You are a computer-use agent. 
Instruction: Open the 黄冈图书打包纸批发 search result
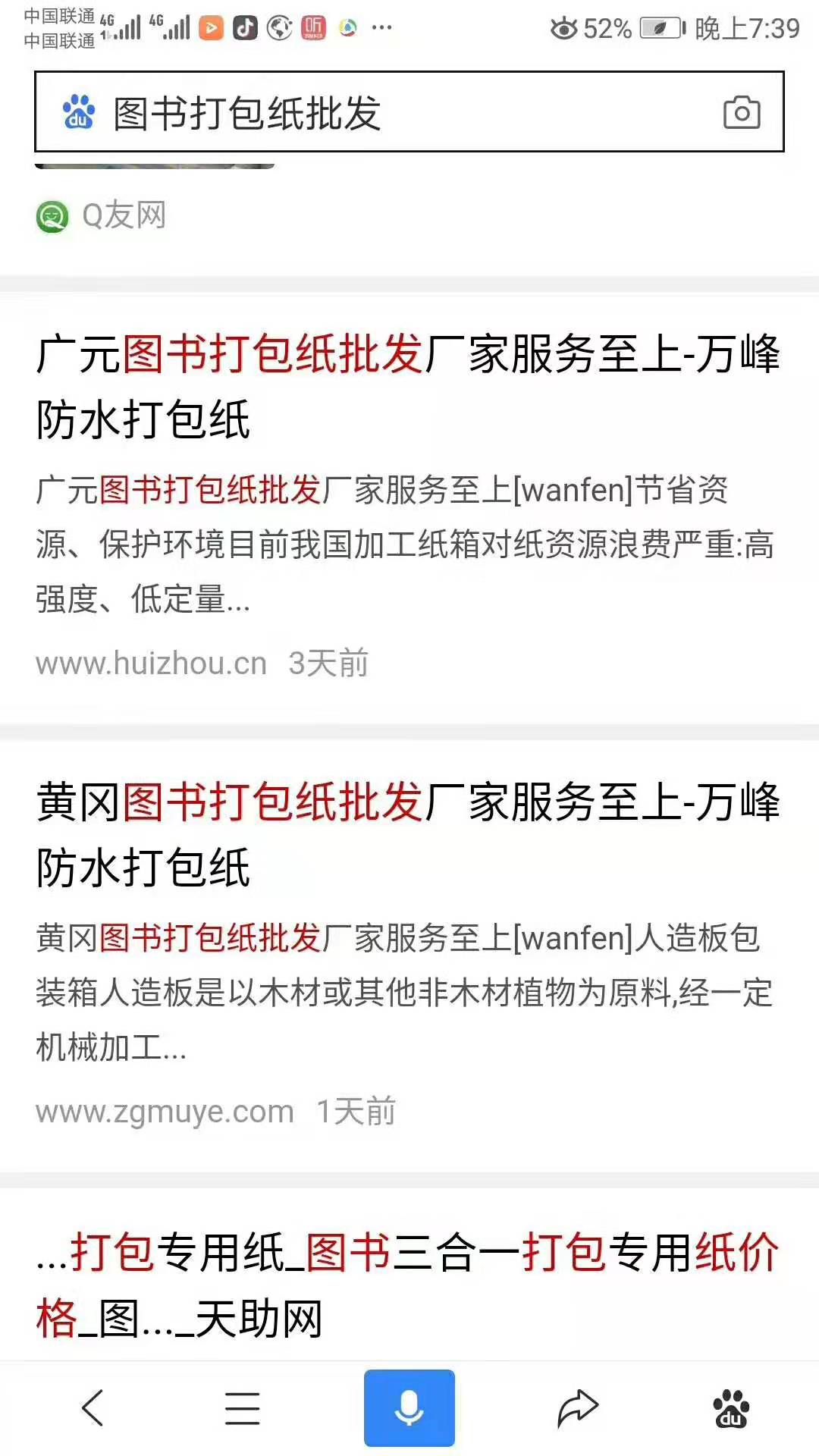tap(408, 834)
